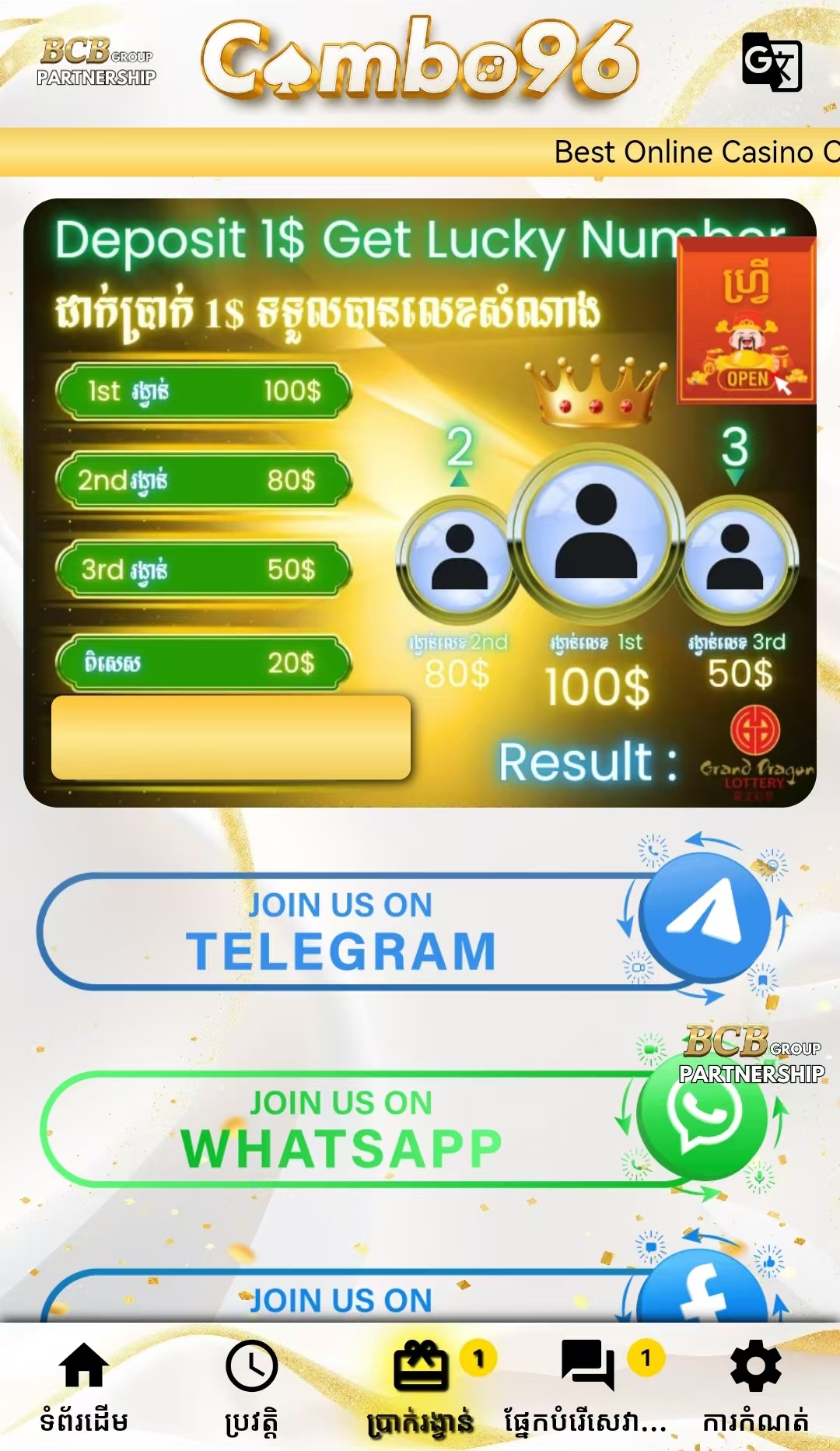
Task: Open the settings tab ការកំណត់
Action: 755,1386
